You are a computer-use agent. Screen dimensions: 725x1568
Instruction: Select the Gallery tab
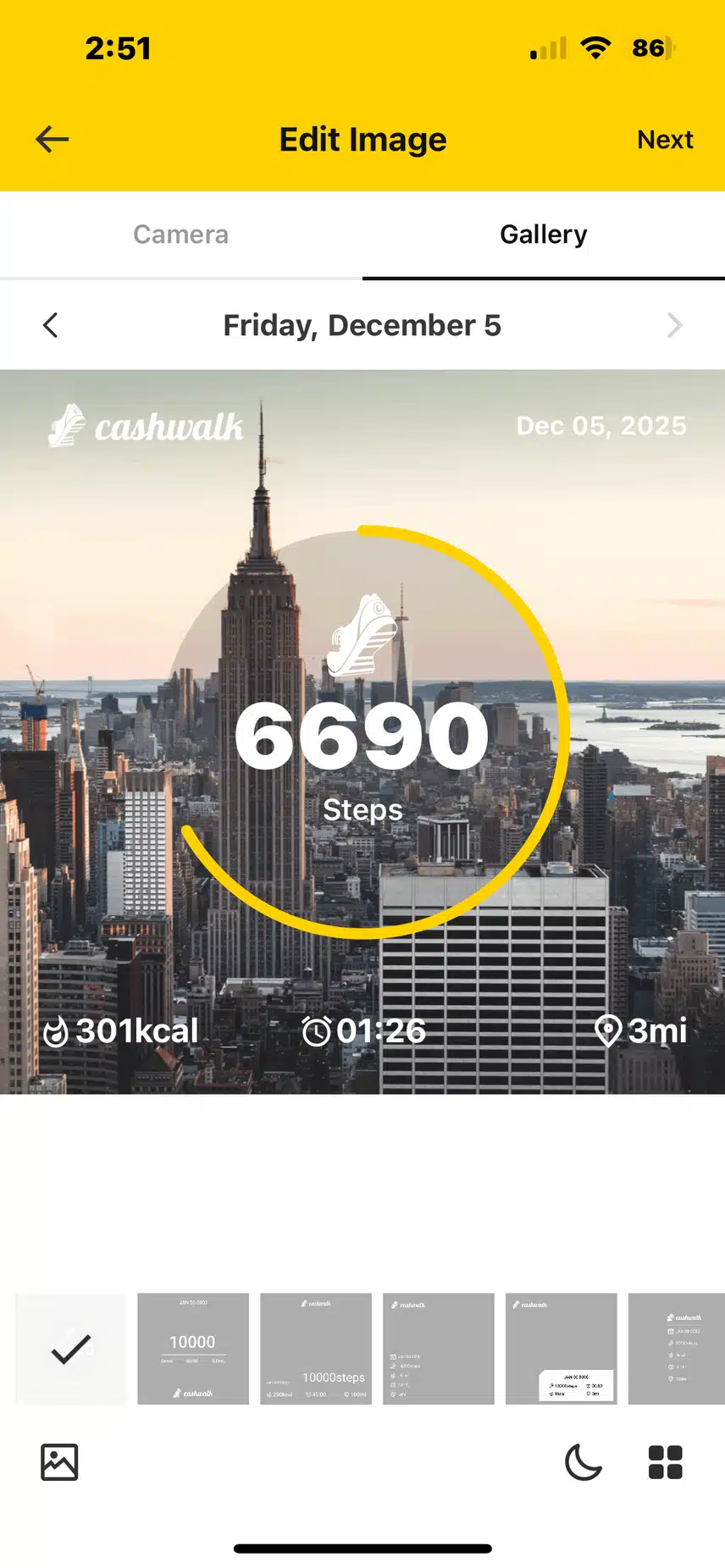point(543,235)
